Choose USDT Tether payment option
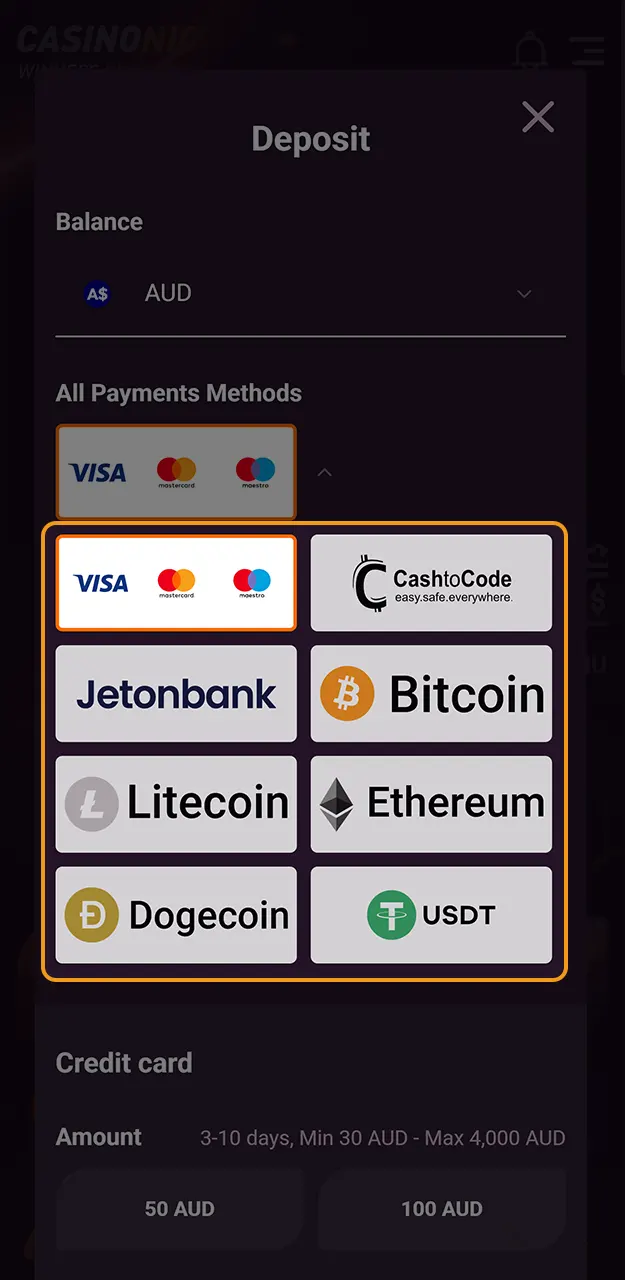This screenshot has height=1280, width=625. click(x=431, y=915)
